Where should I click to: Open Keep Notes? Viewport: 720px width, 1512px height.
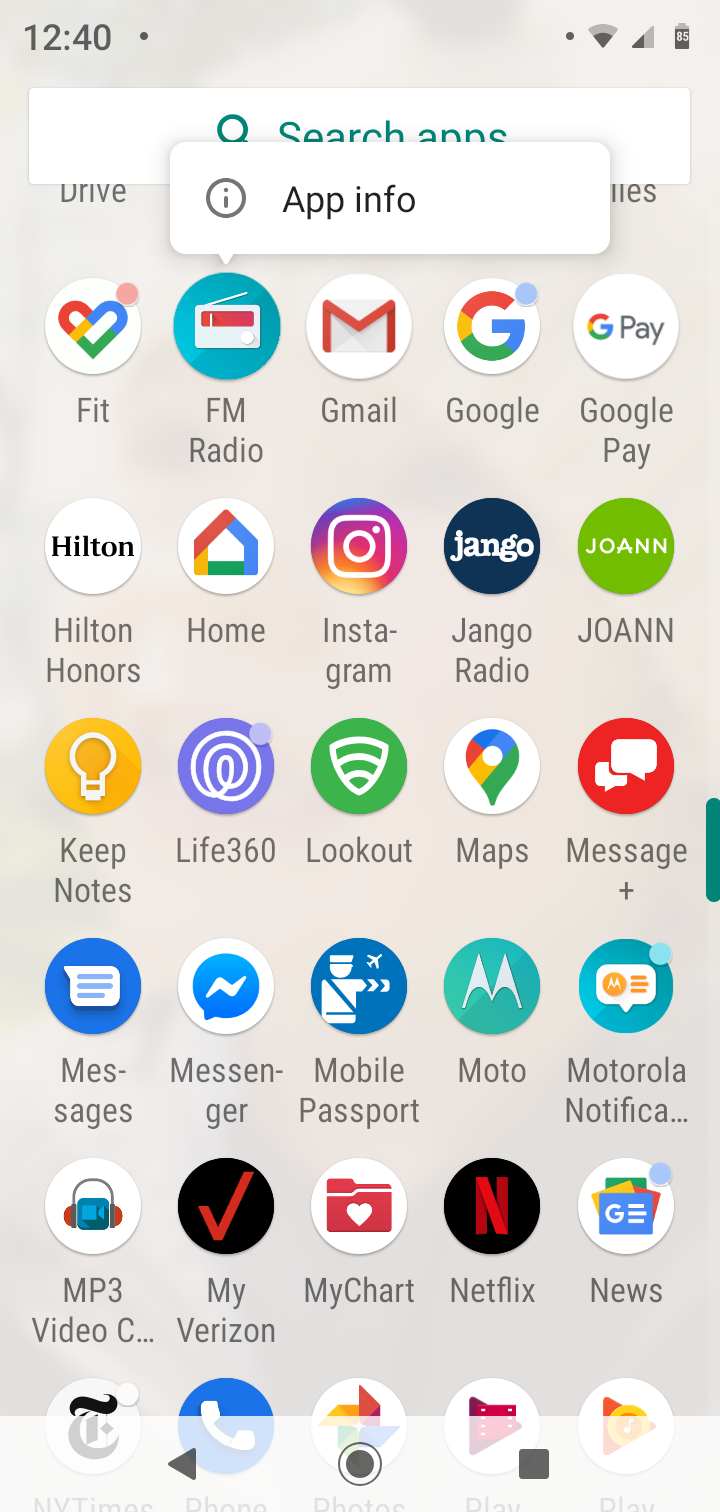(x=93, y=767)
